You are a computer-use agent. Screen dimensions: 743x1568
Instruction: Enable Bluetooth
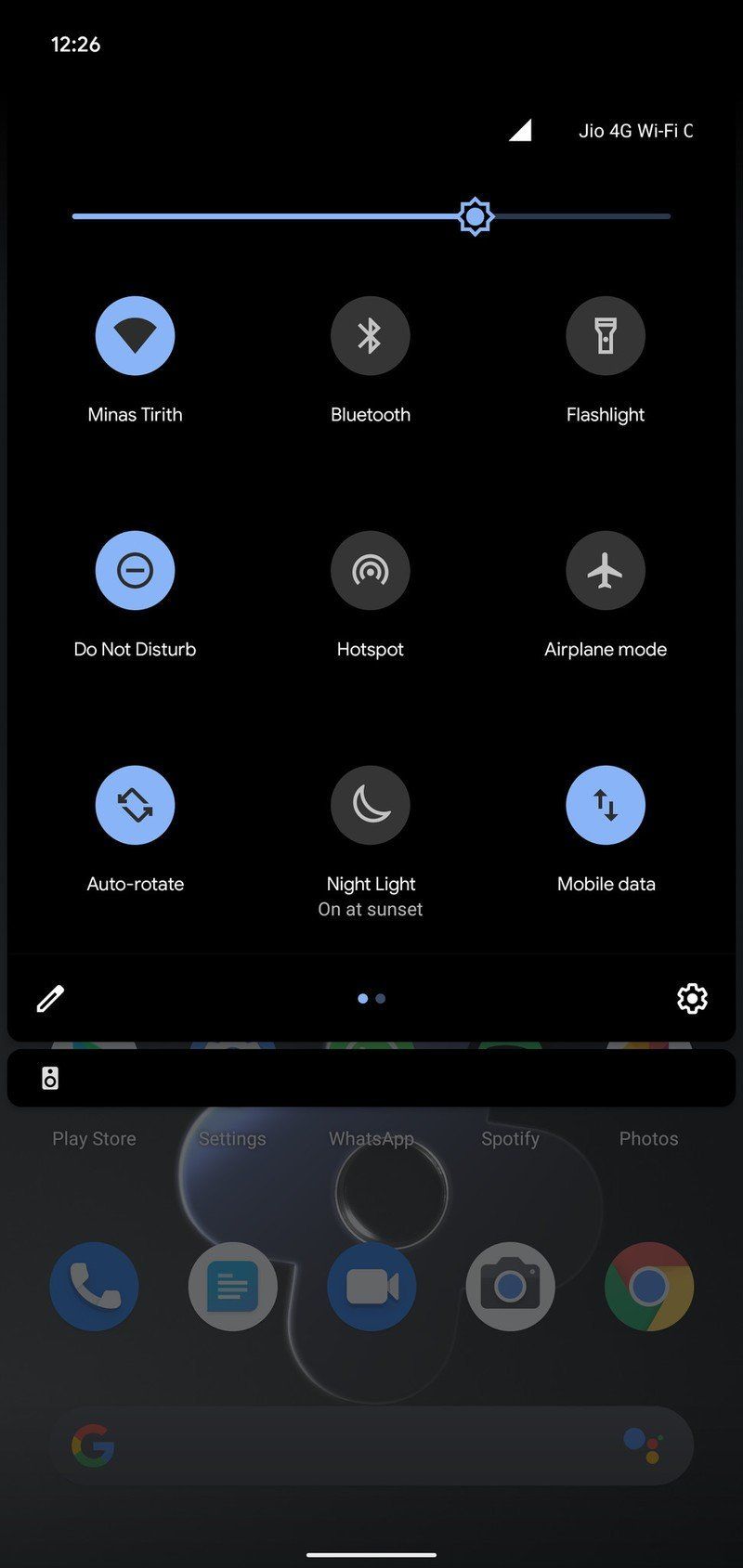click(370, 335)
